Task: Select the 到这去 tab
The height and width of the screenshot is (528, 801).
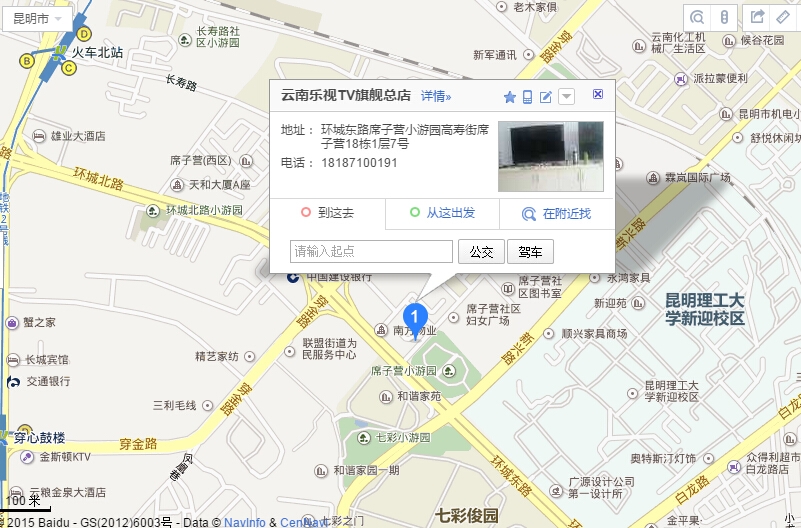Action: (327, 213)
